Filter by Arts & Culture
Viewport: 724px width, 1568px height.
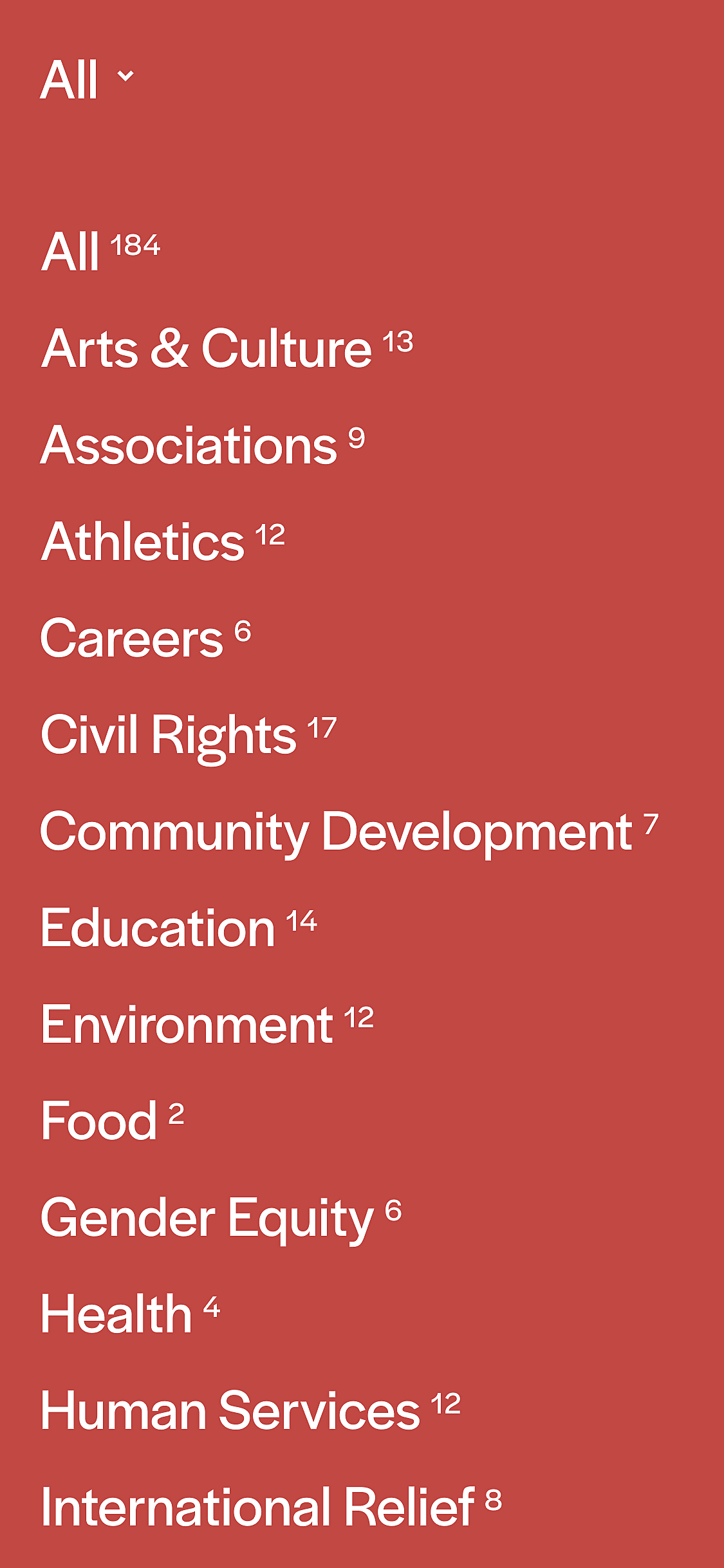pos(227,348)
